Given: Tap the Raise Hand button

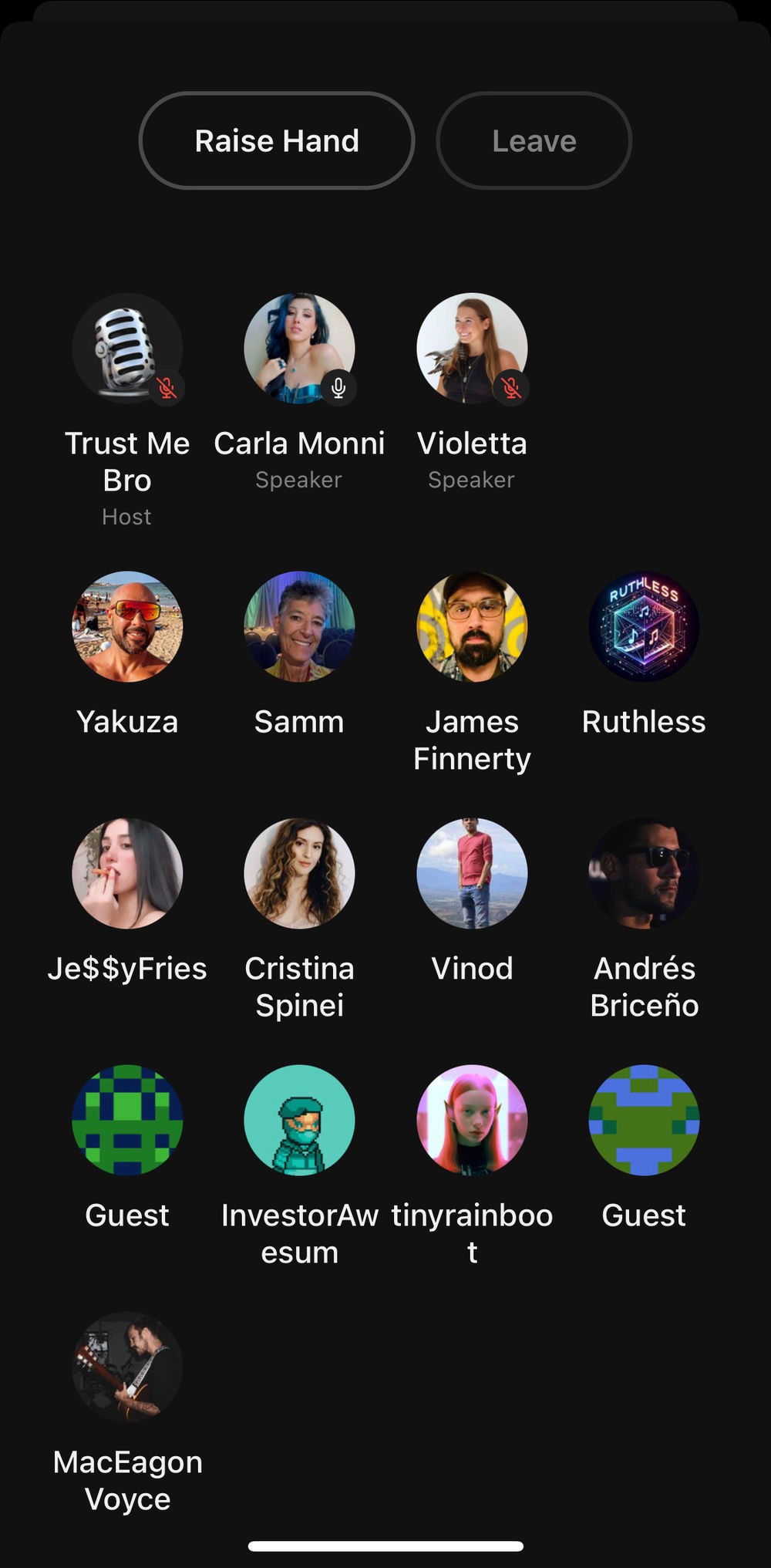Looking at the screenshot, I should pyautogui.click(x=277, y=141).
